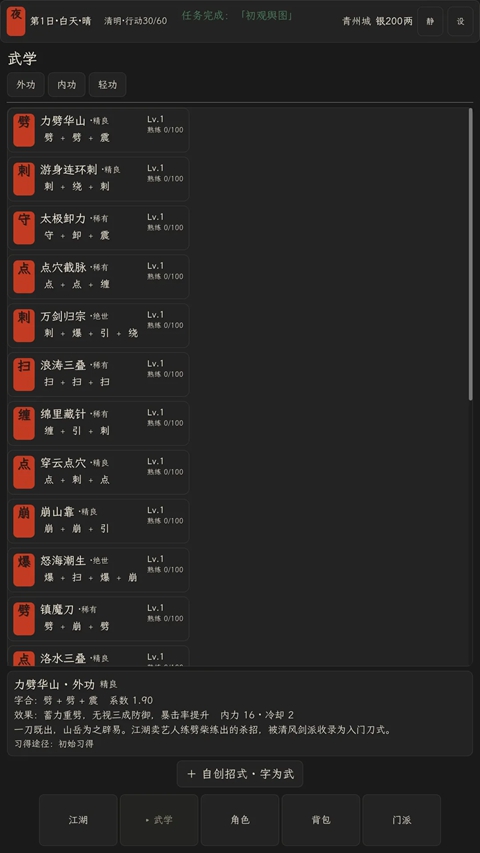Tap the 静 mute button
The image size is (480, 853).
[430, 22]
